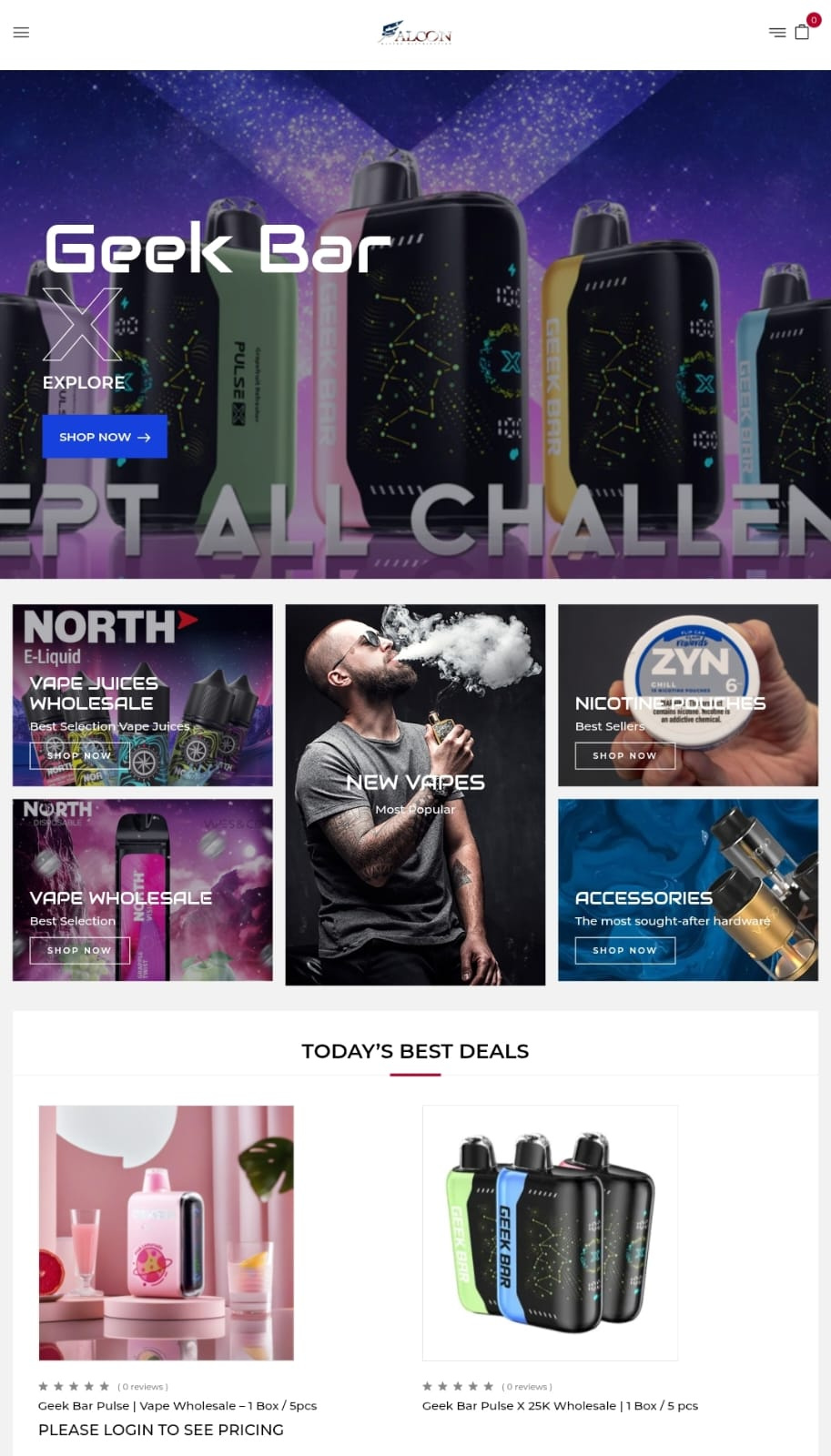This screenshot has height=1456, width=831.
Task: View Geek Bar Pulse X 25K product image
Action: click(550, 1232)
